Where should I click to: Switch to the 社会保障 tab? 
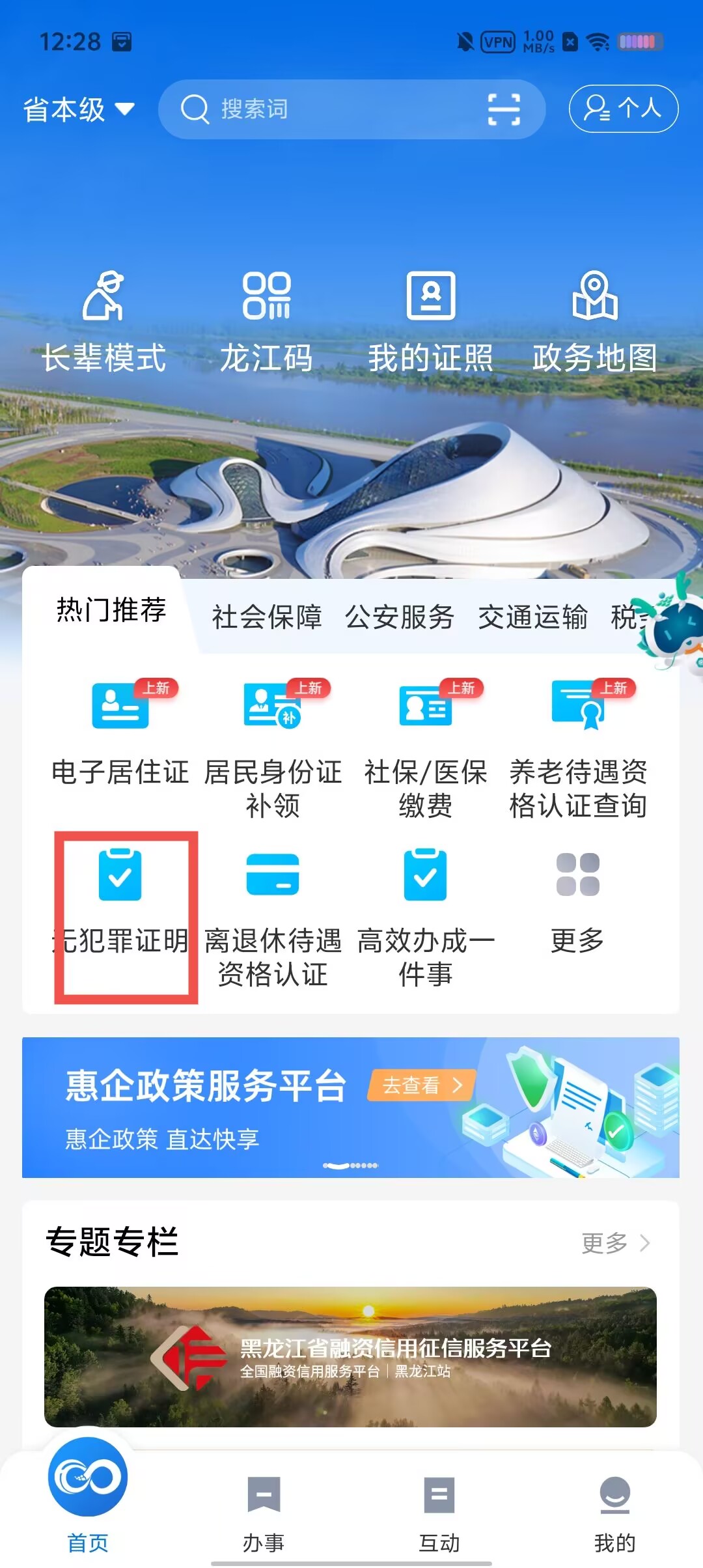click(x=267, y=617)
